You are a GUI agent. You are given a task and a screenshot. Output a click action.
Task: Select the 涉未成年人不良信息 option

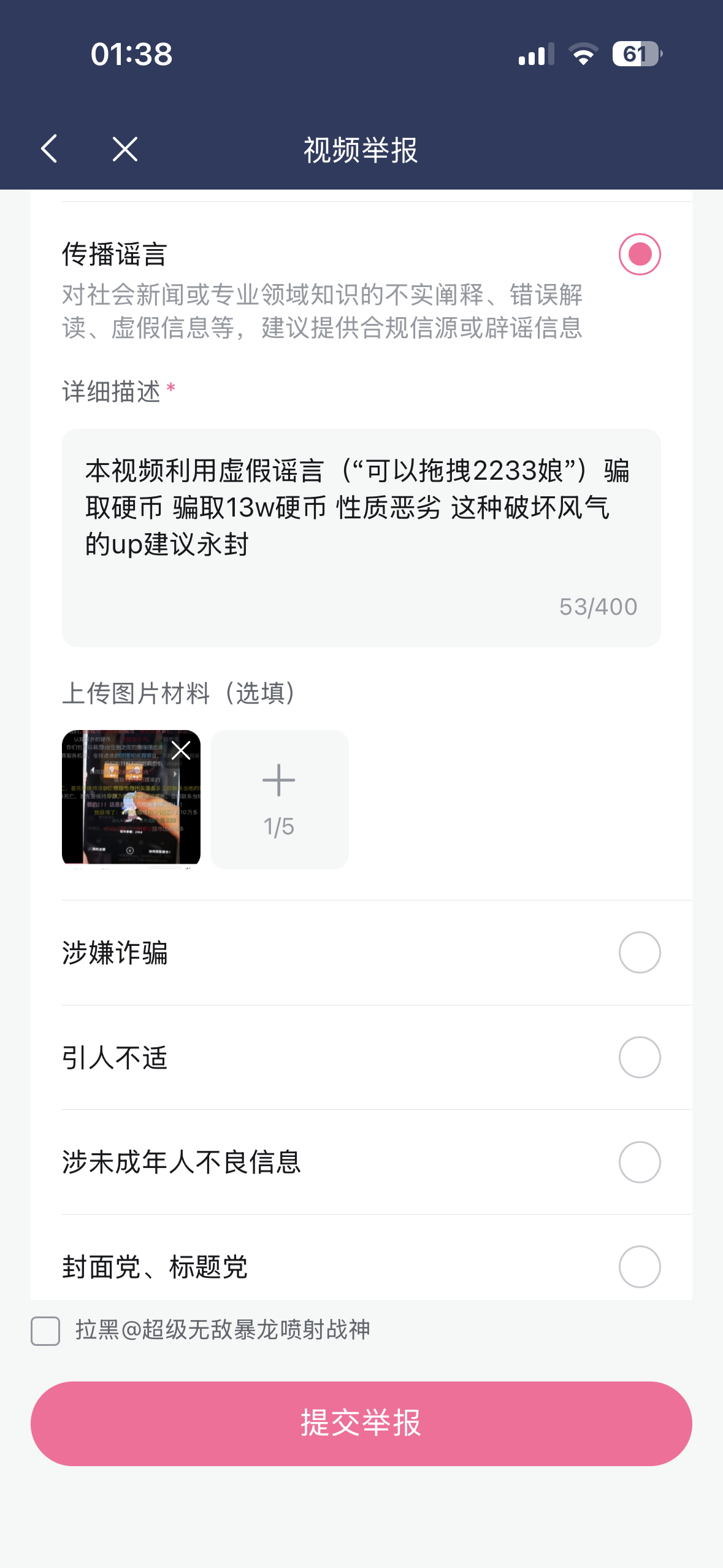(x=640, y=1163)
